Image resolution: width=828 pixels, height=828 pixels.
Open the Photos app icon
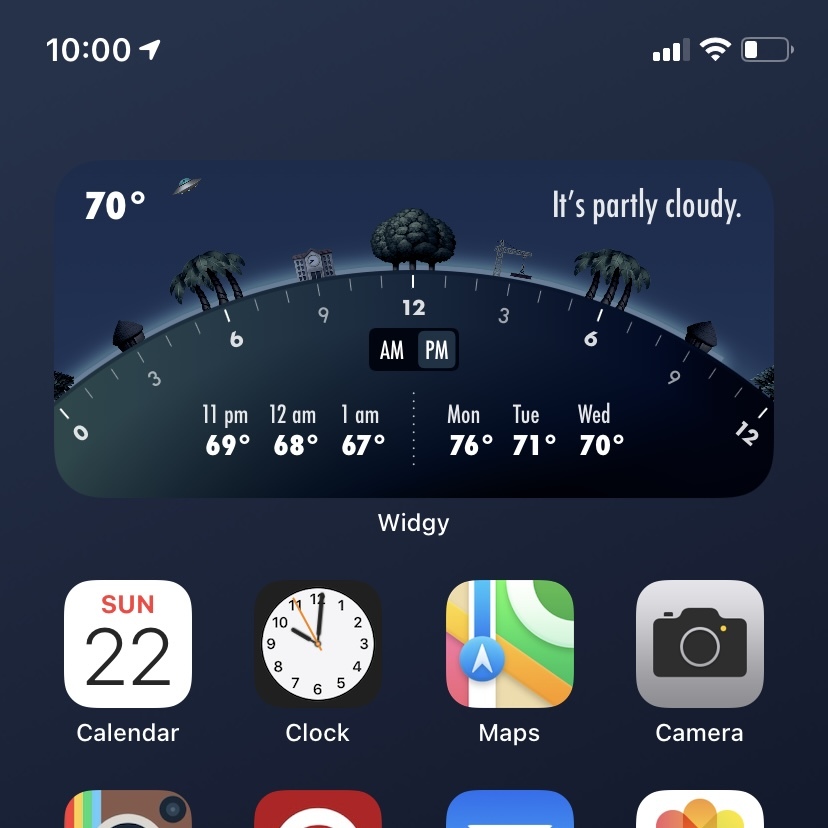coord(699,810)
